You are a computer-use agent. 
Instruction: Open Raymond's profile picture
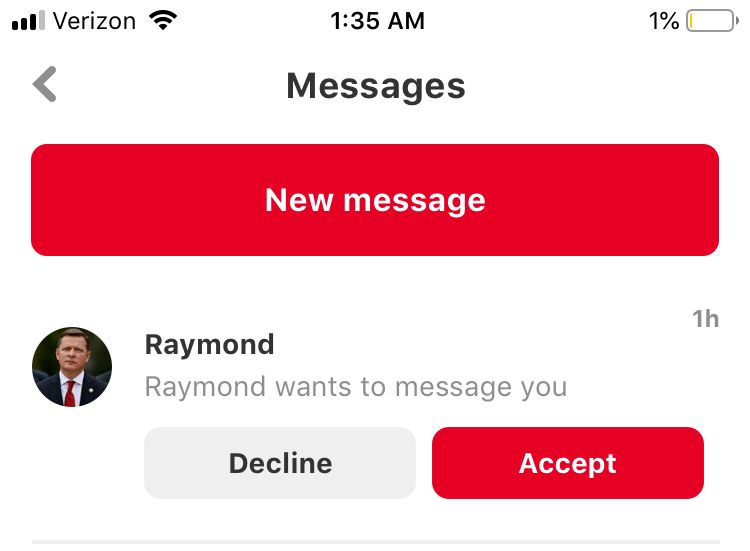[x=72, y=367]
